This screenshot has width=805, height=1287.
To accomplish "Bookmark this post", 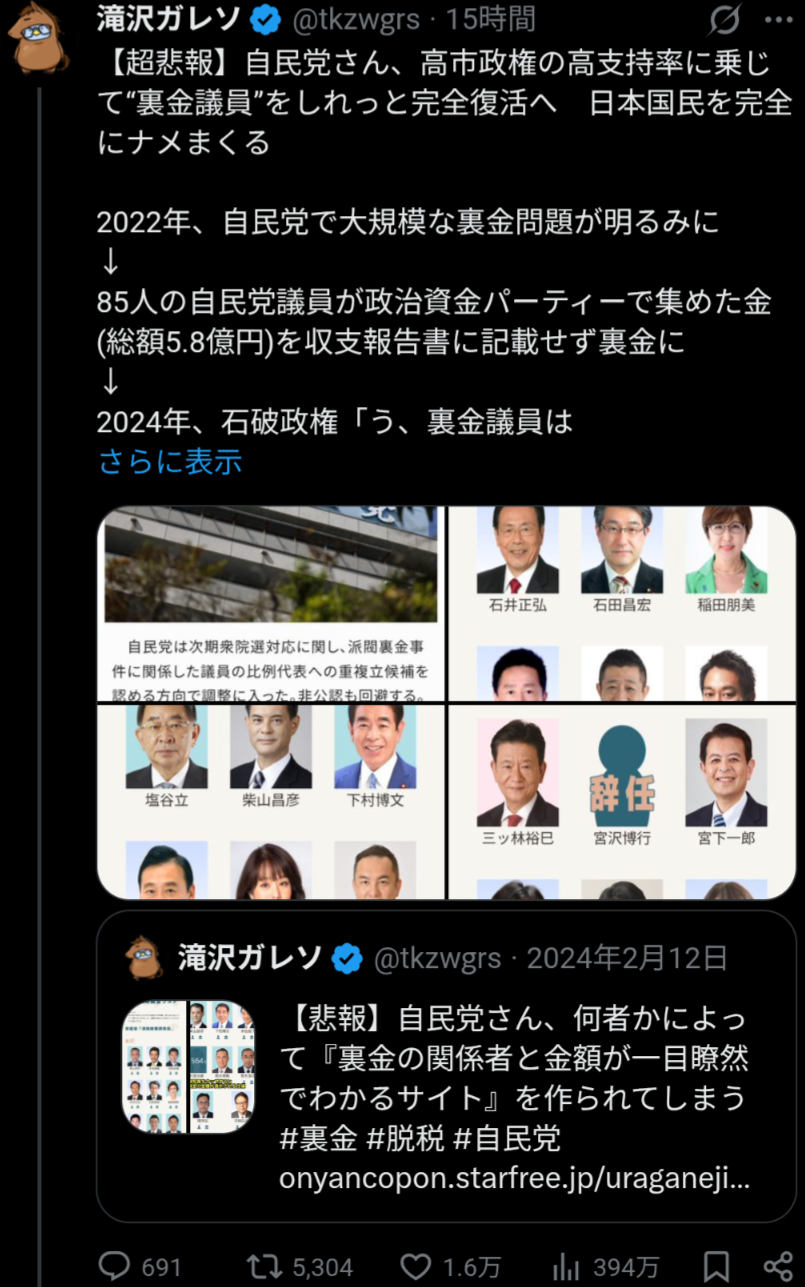I will (716, 1266).
